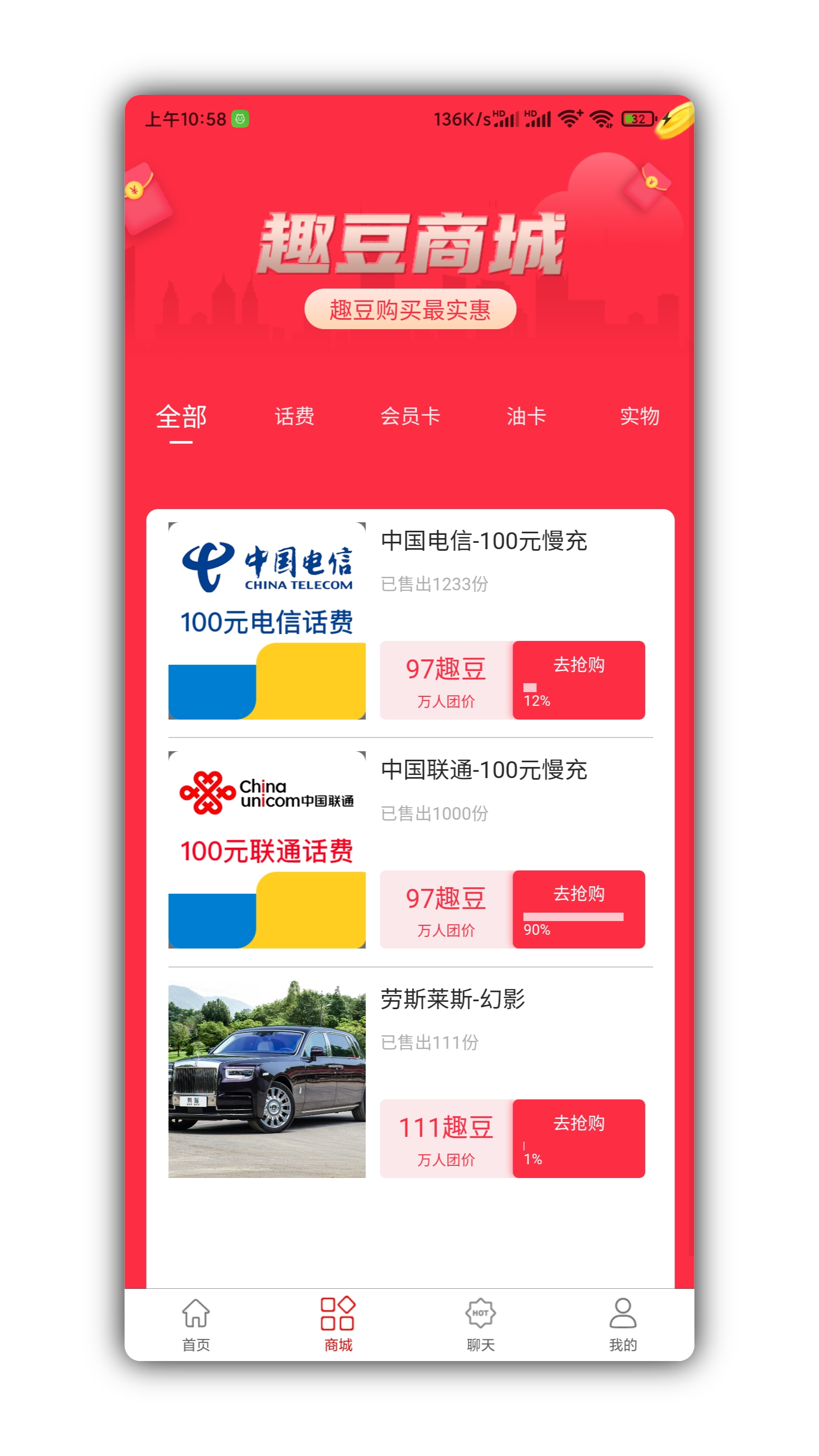Select the 商城 bottom tab
The width and height of the screenshot is (819, 1456).
(x=338, y=1325)
